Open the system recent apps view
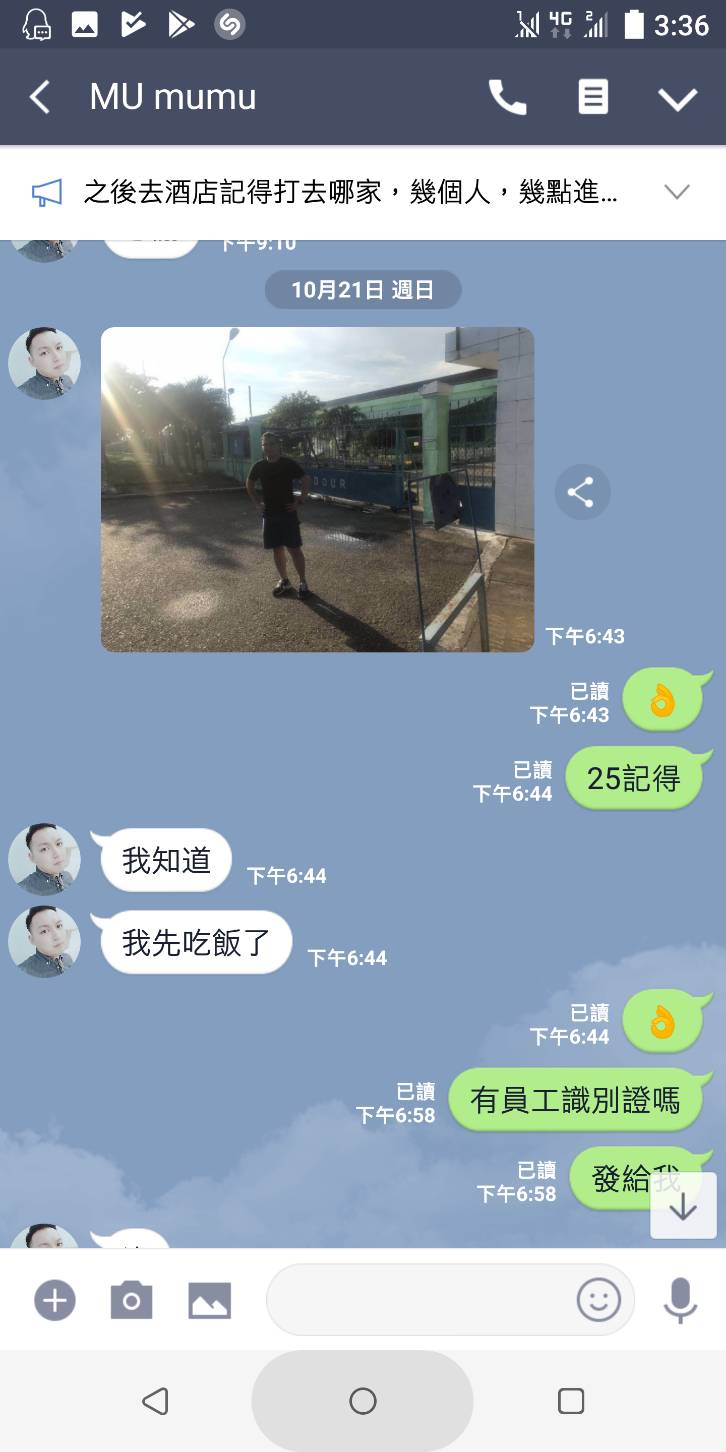Screen dimensions: 726x1452 tap(571, 1401)
